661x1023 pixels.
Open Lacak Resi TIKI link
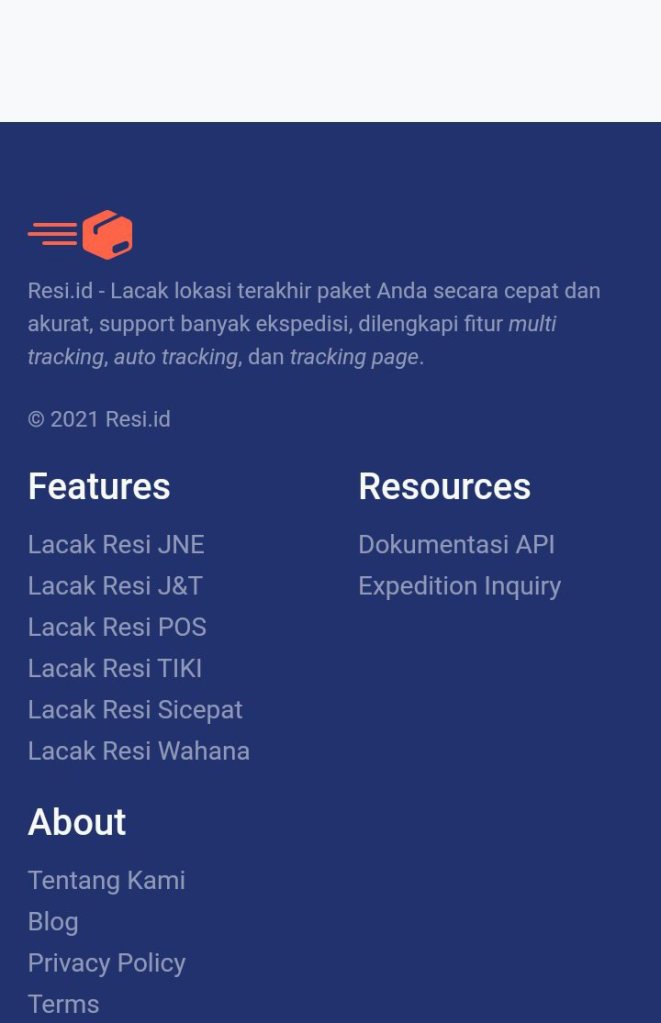coord(115,668)
